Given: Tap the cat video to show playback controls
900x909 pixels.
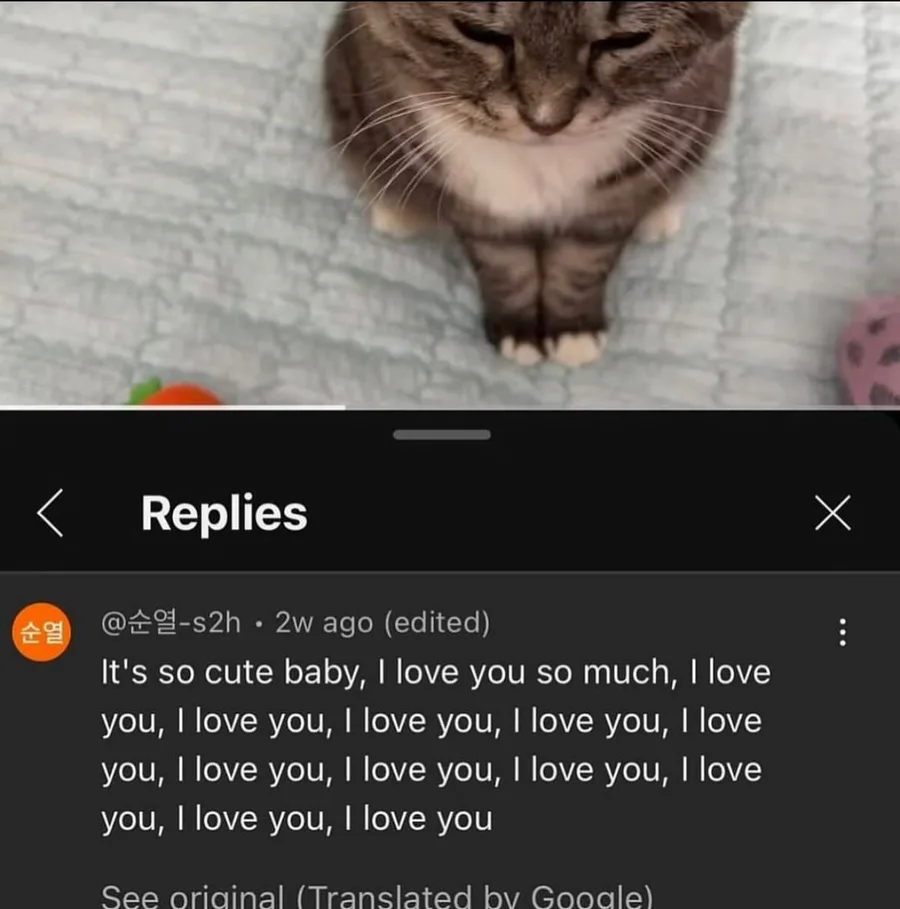Looking at the screenshot, I should pos(450,204).
